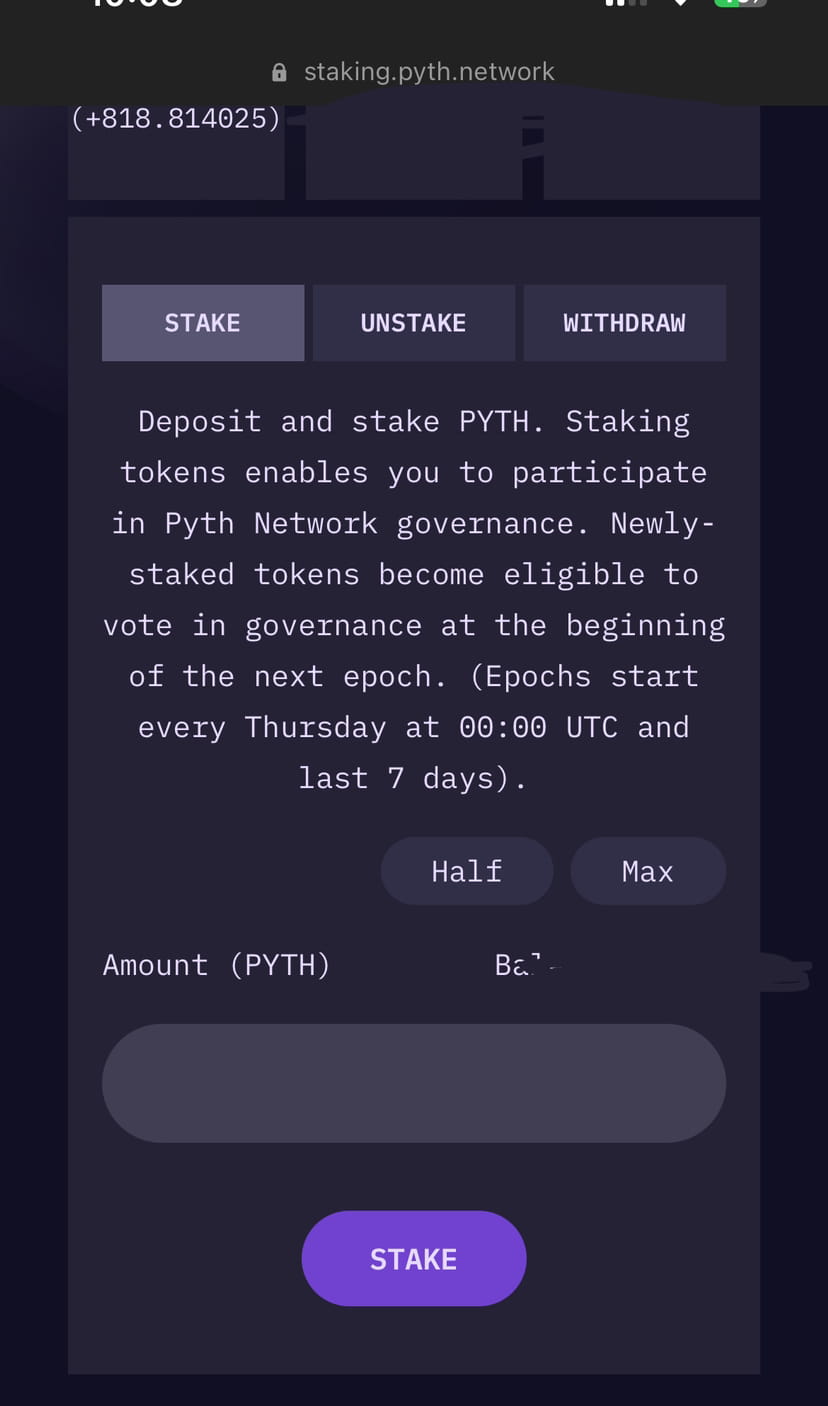This screenshot has width=828, height=1406.
Task: Open the staking.pyth.network address bar
Action: [x=430, y=71]
